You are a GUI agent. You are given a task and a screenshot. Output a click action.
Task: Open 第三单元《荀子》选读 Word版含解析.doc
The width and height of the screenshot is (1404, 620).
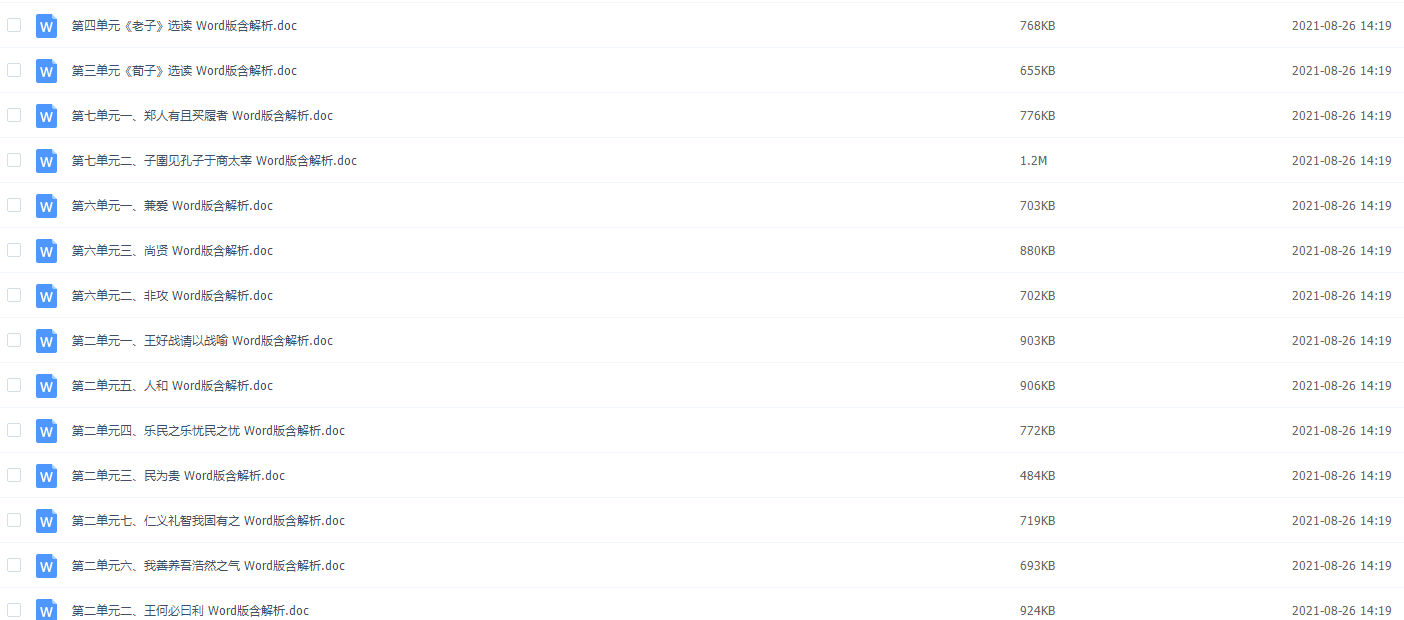184,71
